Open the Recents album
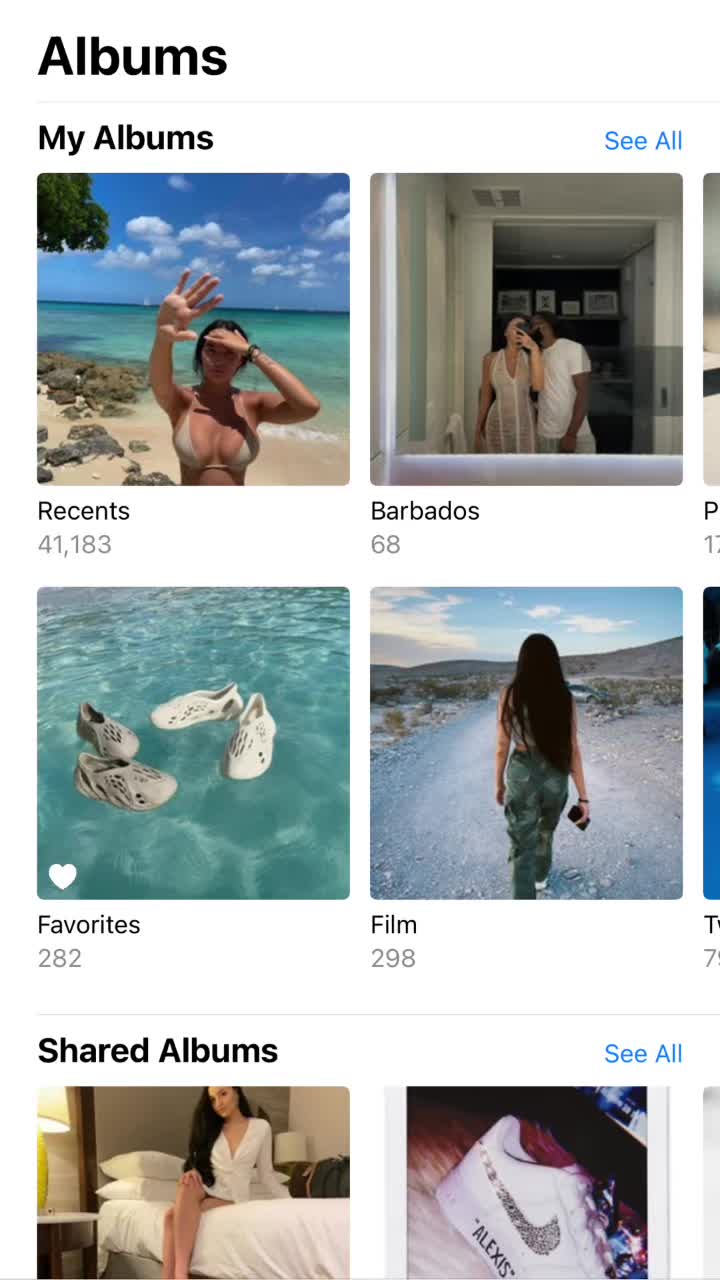 (193, 329)
